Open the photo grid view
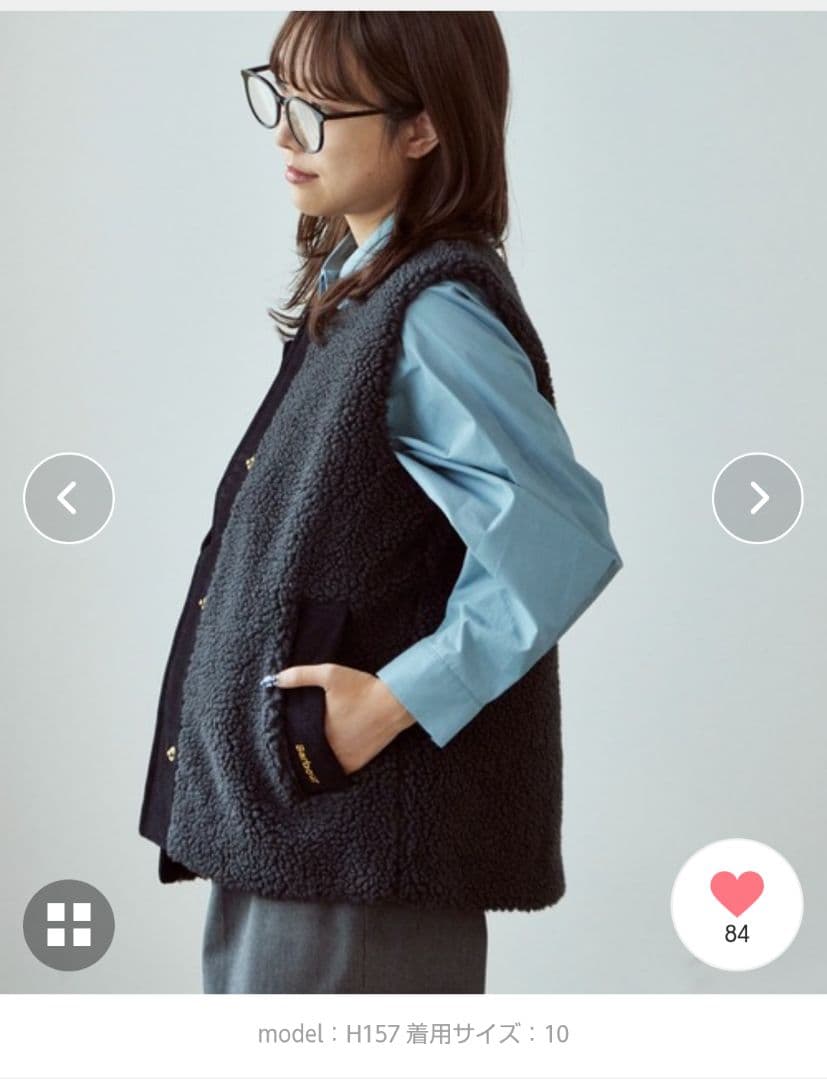 68,925
